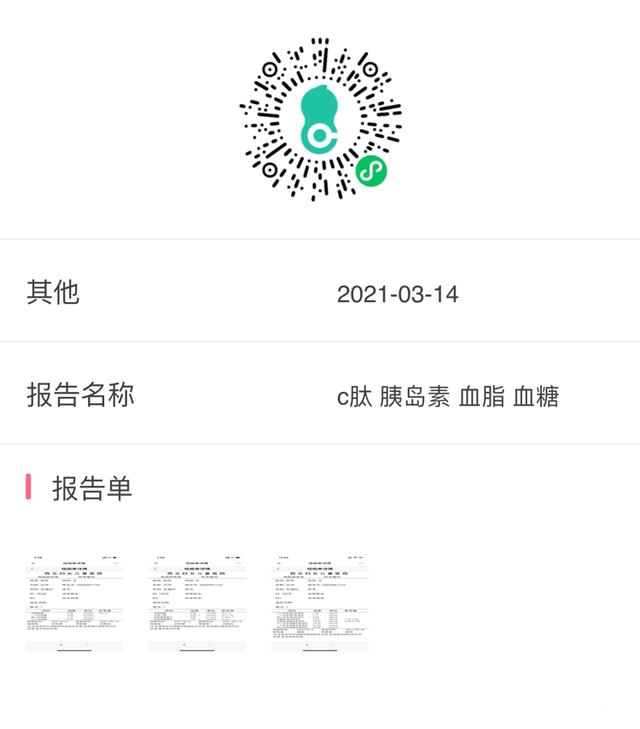The height and width of the screenshot is (729, 640).
Task: View the second report sheet image
Action: point(197,603)
